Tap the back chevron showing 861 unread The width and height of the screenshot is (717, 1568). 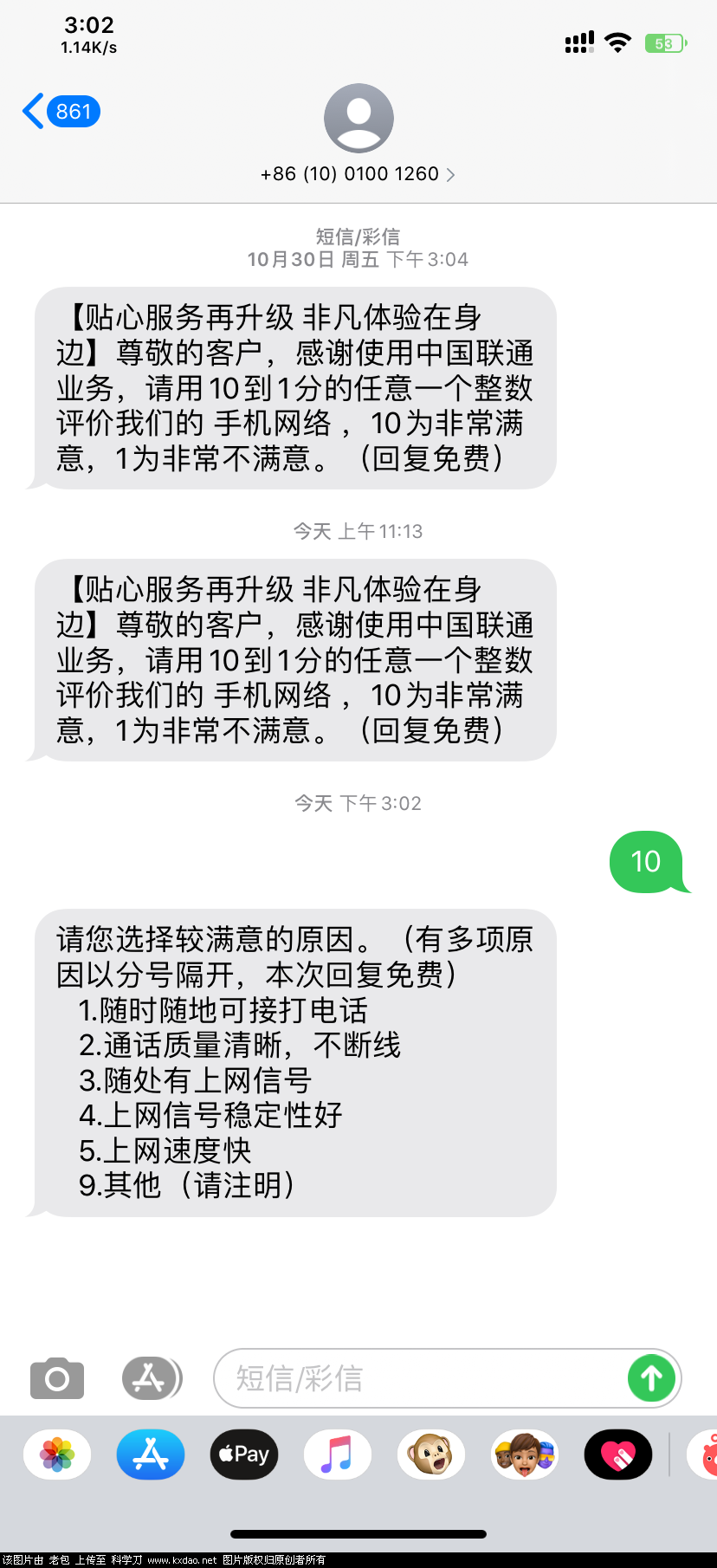pos(61,111)
